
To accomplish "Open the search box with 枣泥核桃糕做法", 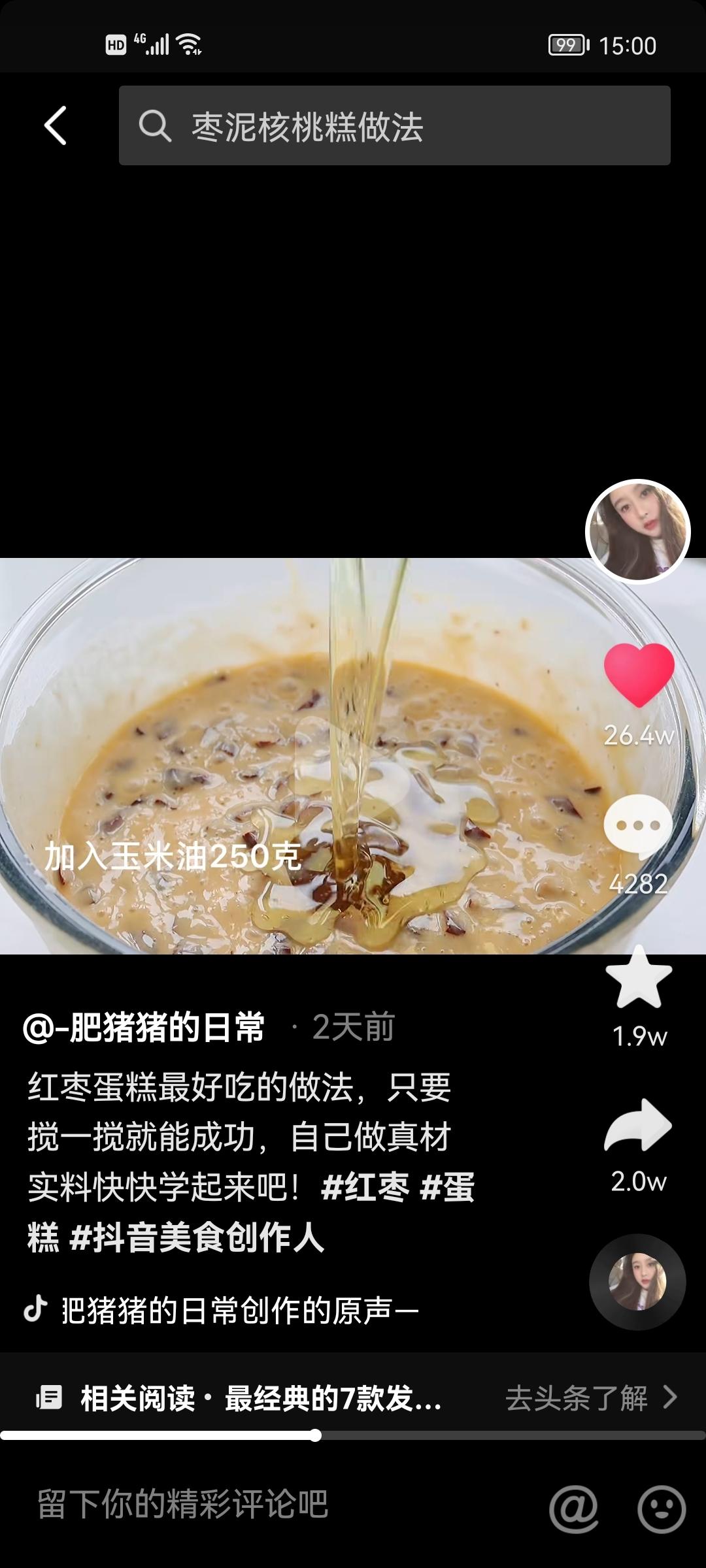I will (x=394, y=125).
